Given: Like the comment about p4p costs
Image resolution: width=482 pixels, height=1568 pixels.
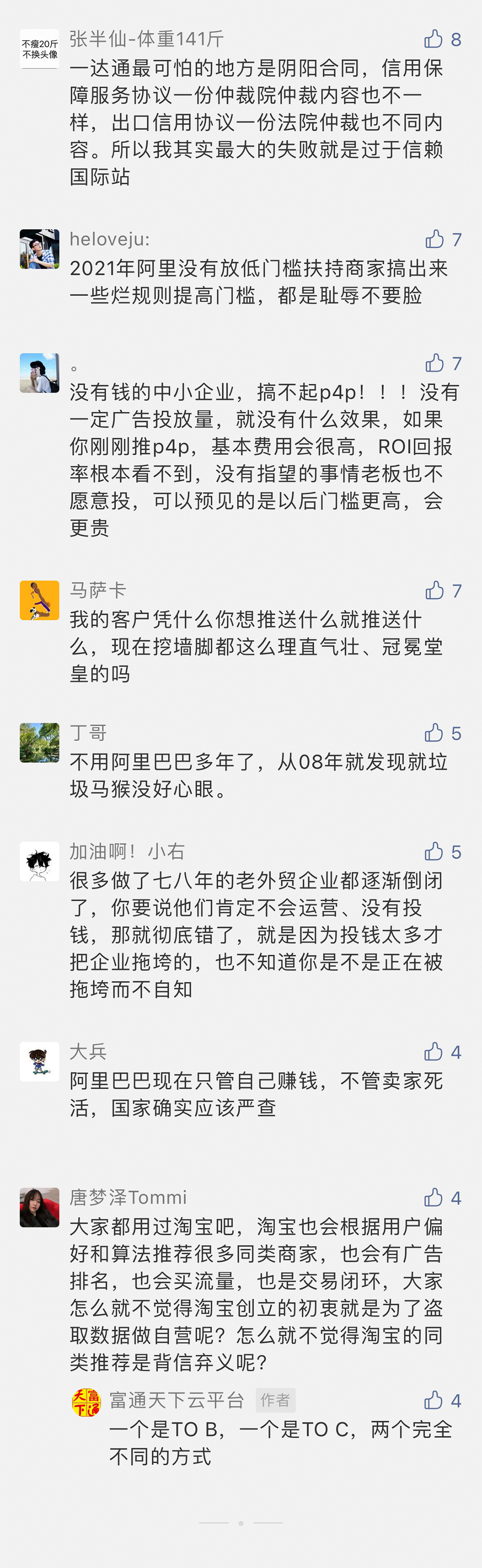Looking at the screenshot, I should (x=434, y=363).
